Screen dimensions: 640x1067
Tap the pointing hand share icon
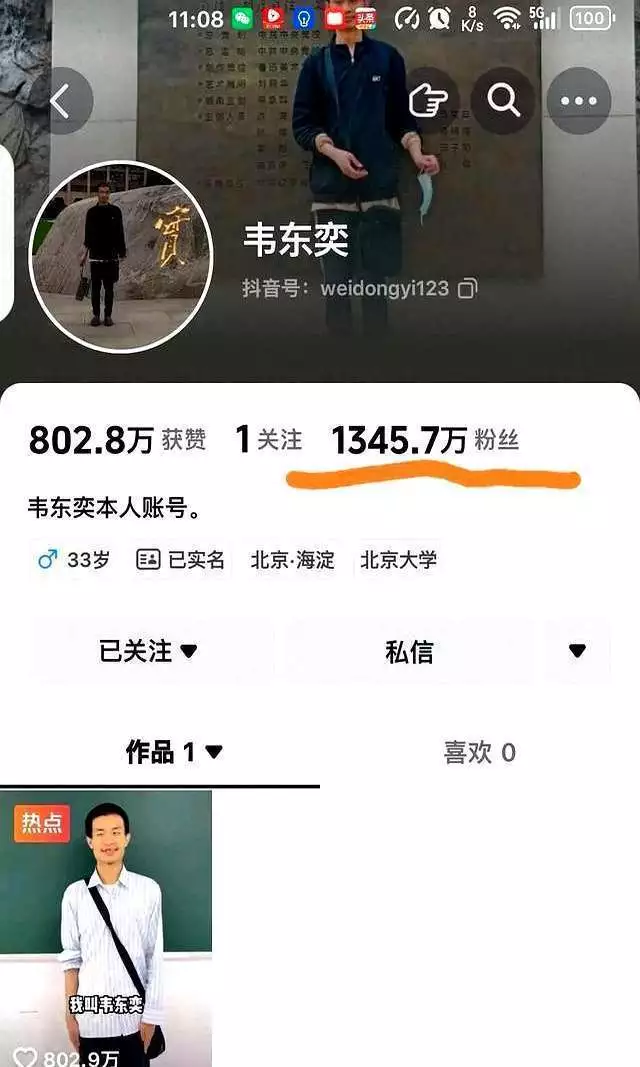[429, 101]
